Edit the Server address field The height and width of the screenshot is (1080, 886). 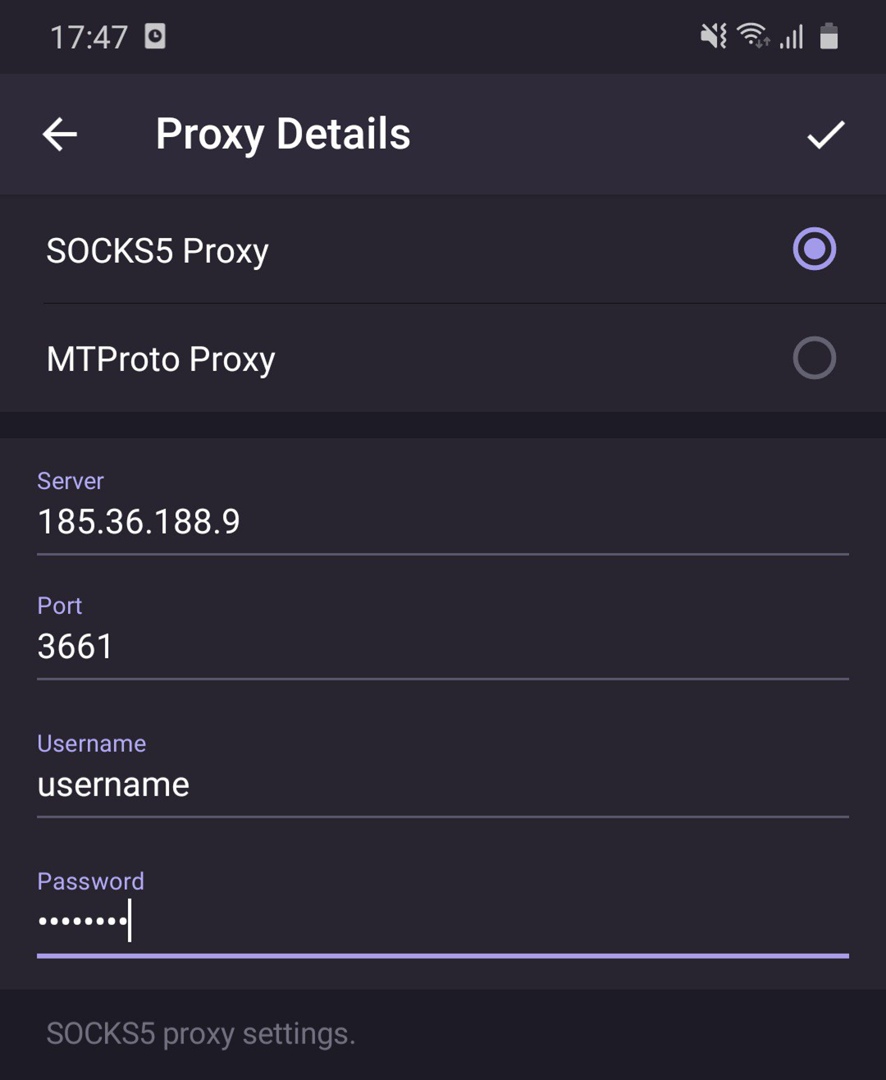coord(440,522)
